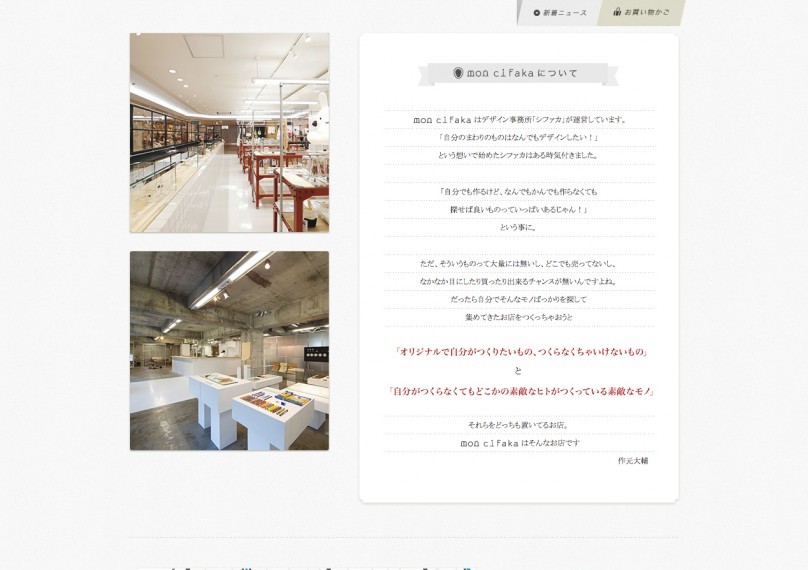Image resolution: width=808 pixels, height=570 pixels.
Task: Open the お買い物かご shopping cart
Action: (641, 12)
